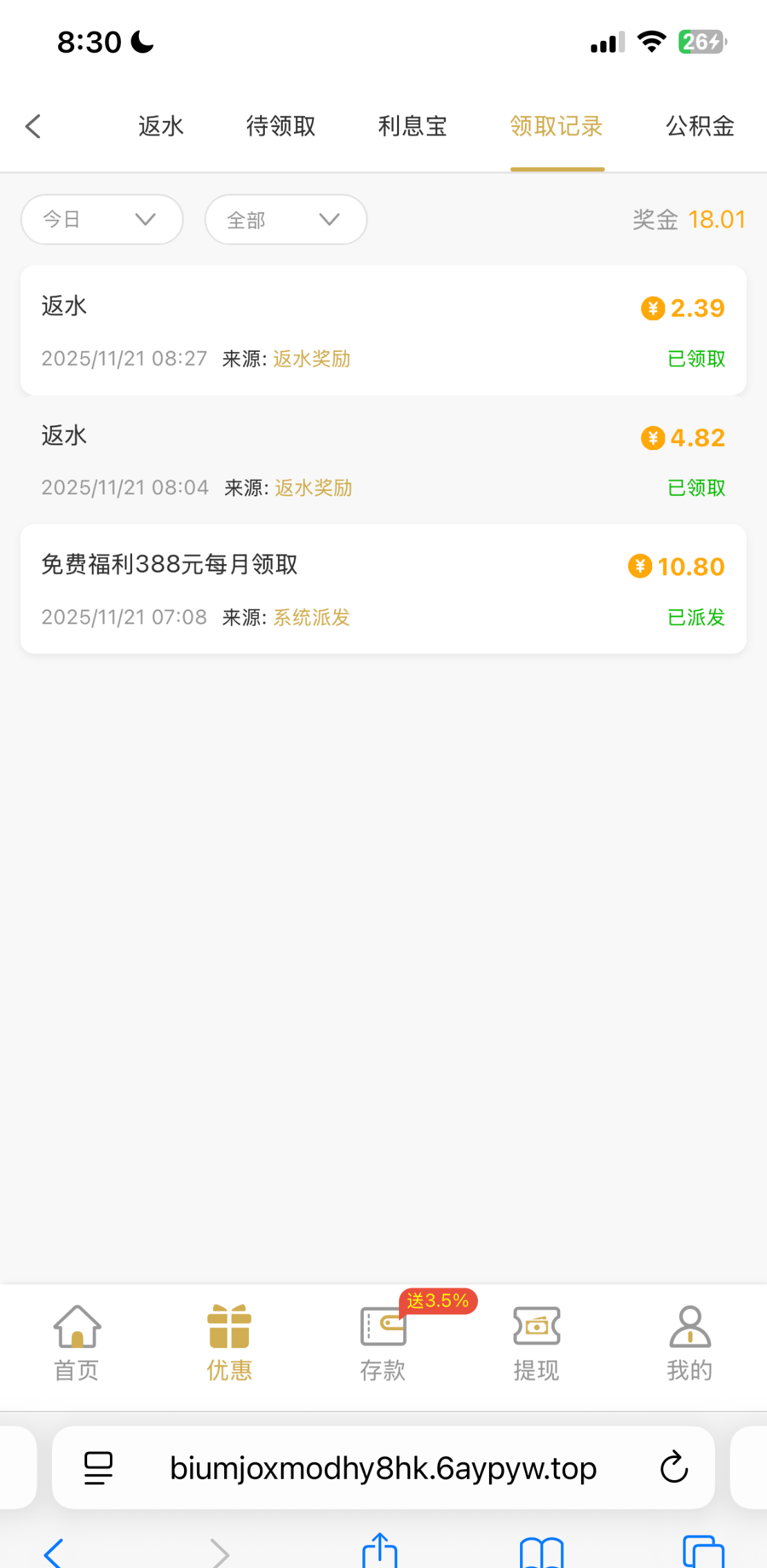Reload the page in Safari
The width and height of the screenshot is (767, 1568).
tap(674, 1468)
